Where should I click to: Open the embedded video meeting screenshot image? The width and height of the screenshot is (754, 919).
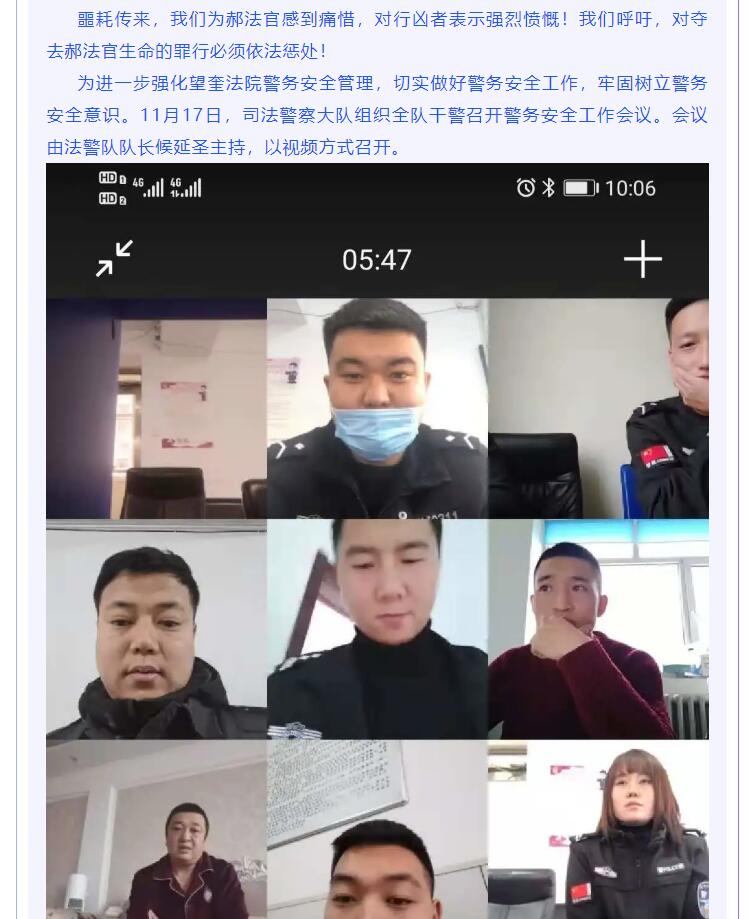pos(377,540)
